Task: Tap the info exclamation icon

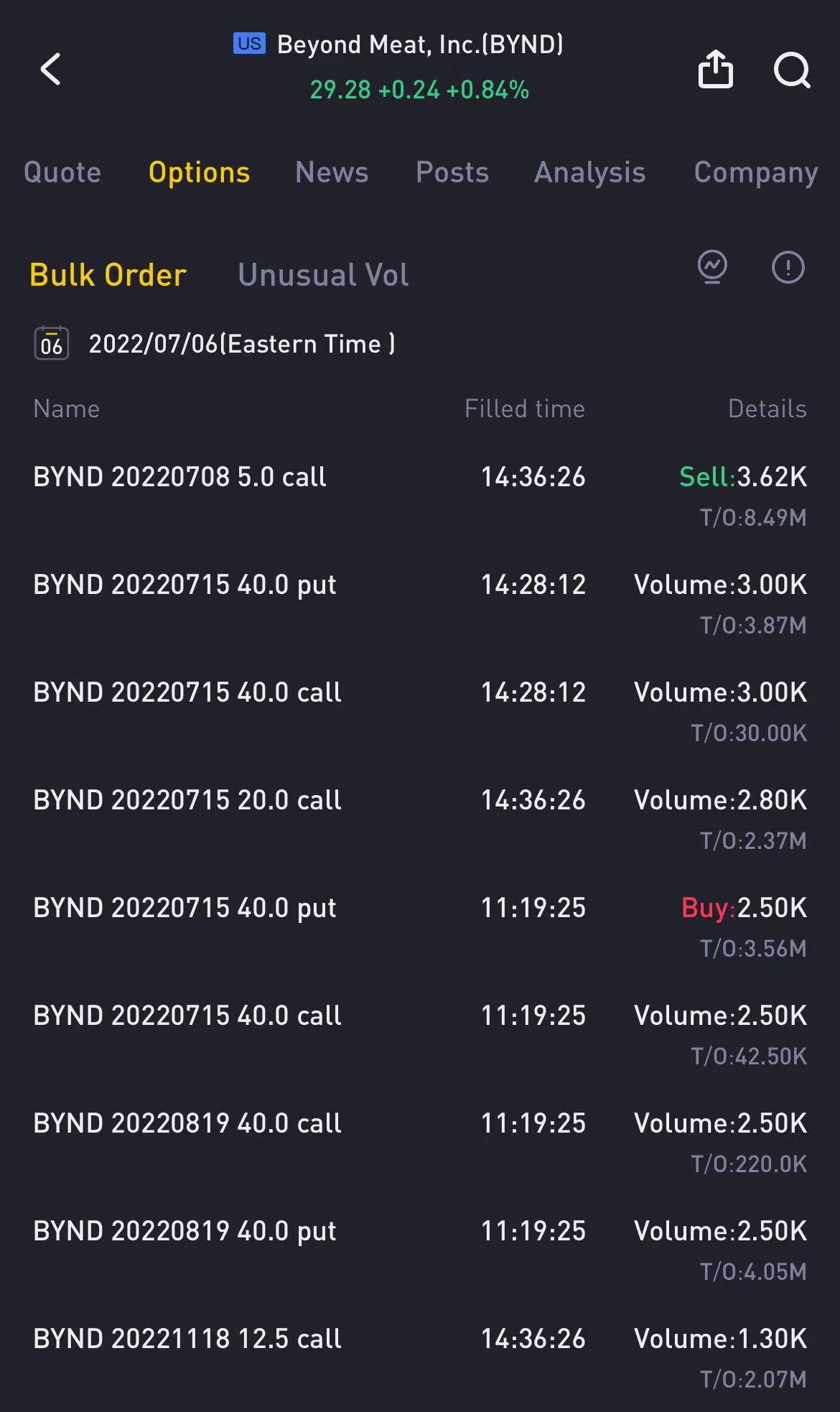Action: tap(788, 267)
